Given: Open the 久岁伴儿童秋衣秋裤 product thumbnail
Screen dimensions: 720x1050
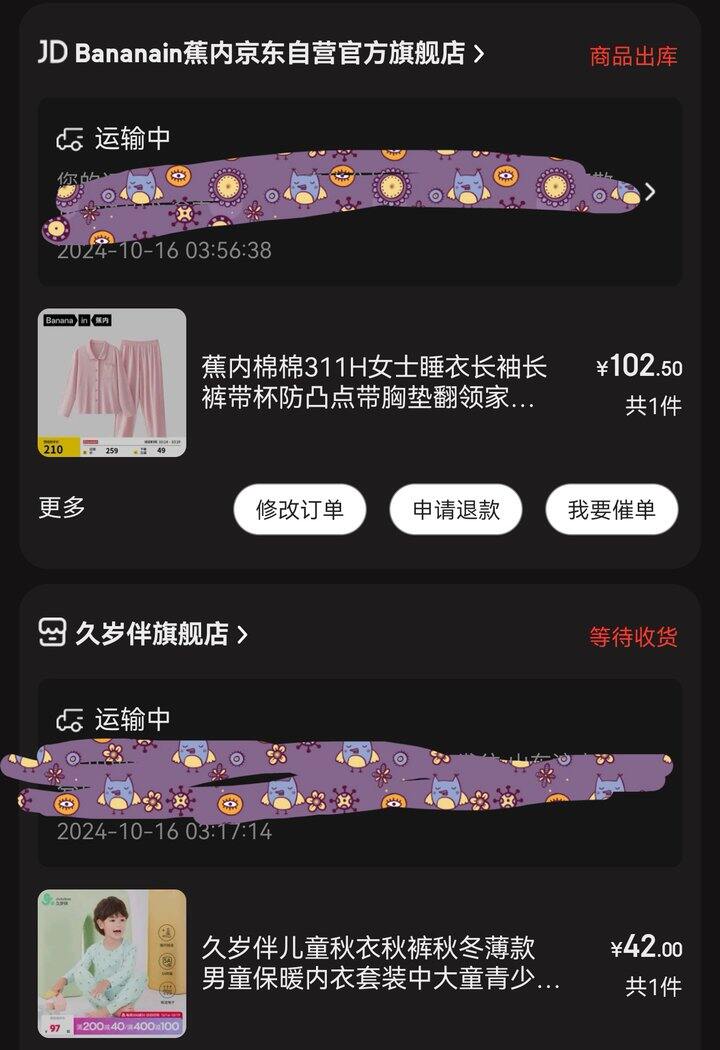Looking at the screenshot, I should click(112, 964).
